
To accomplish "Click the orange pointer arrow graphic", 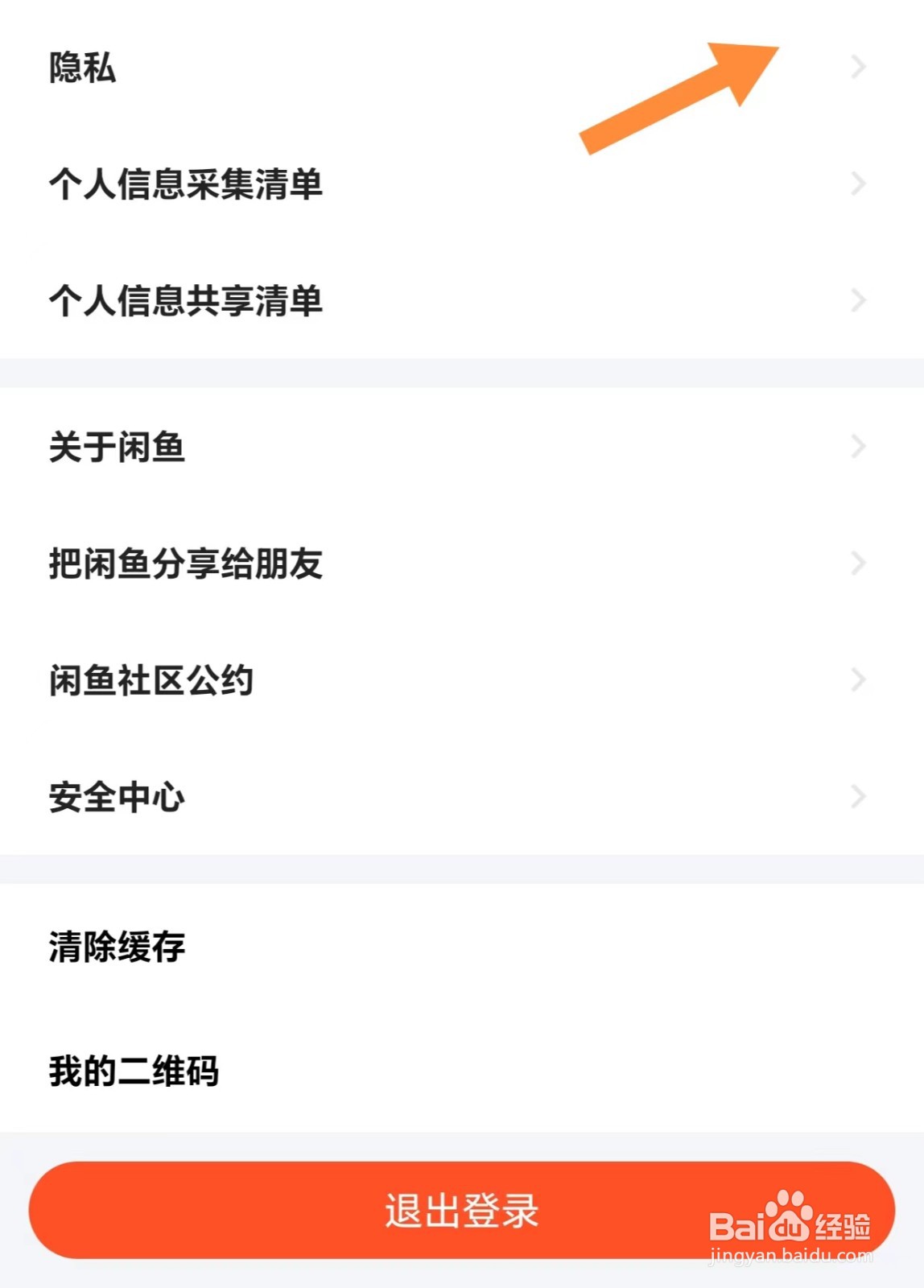I will [x=680, y=97].
